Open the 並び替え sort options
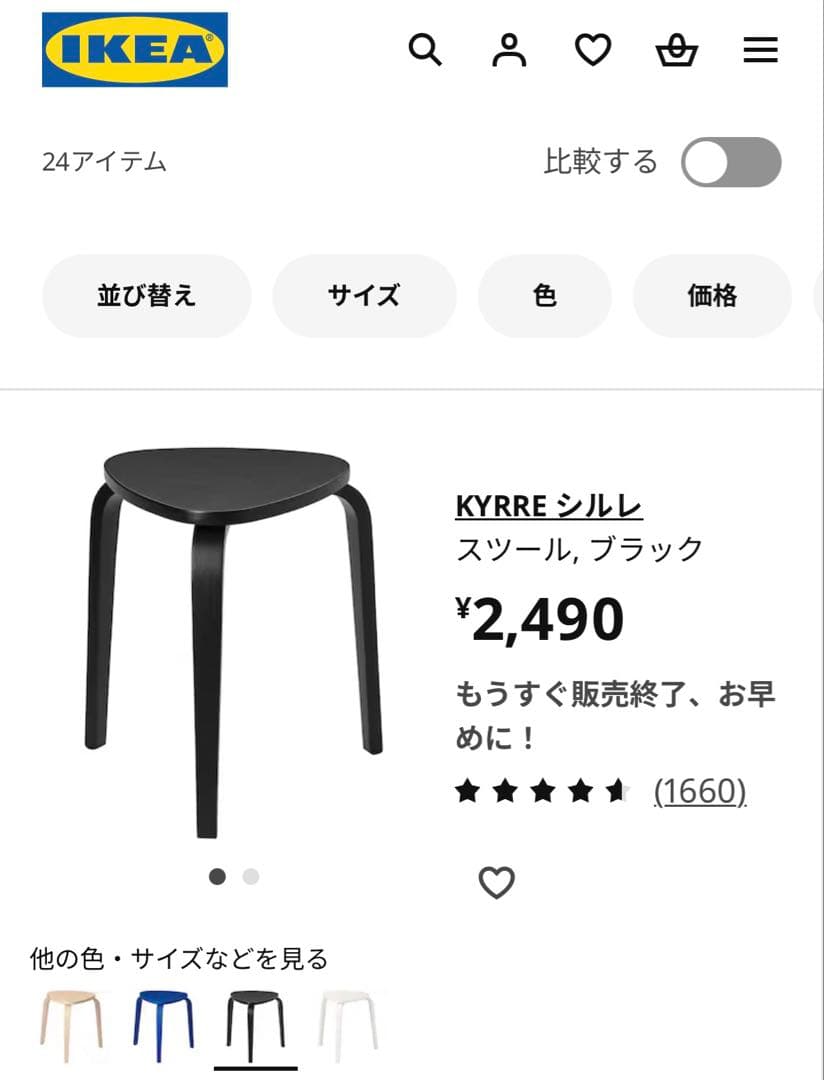 (x=145, y=296)
